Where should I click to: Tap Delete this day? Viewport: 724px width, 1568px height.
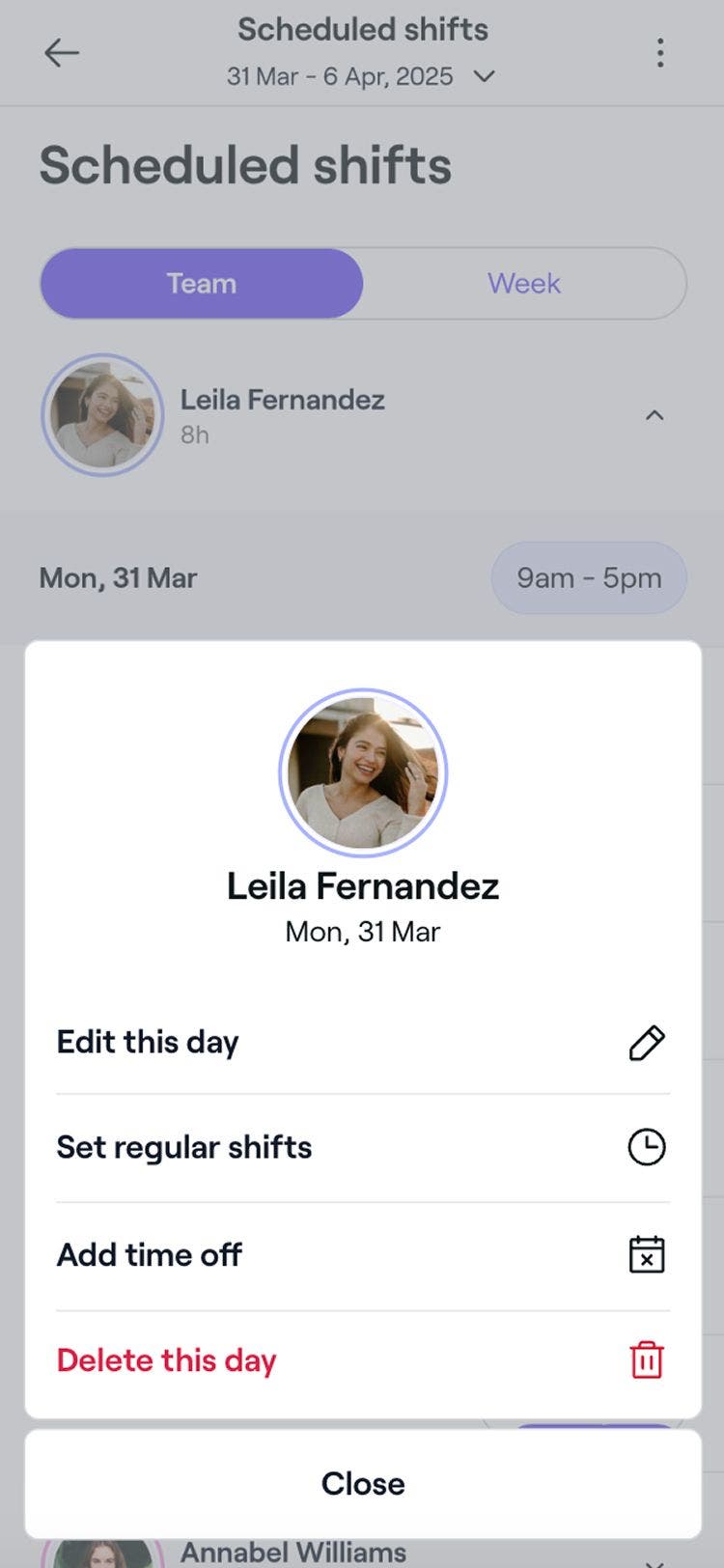[362, 1360]
